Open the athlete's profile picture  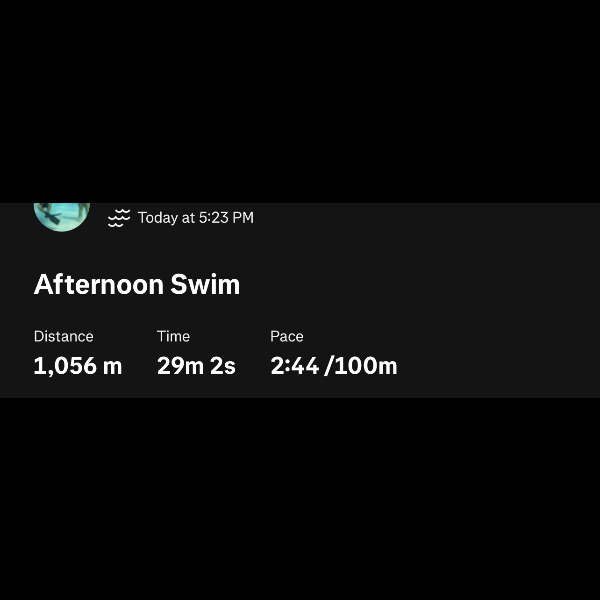pos(62,215)
